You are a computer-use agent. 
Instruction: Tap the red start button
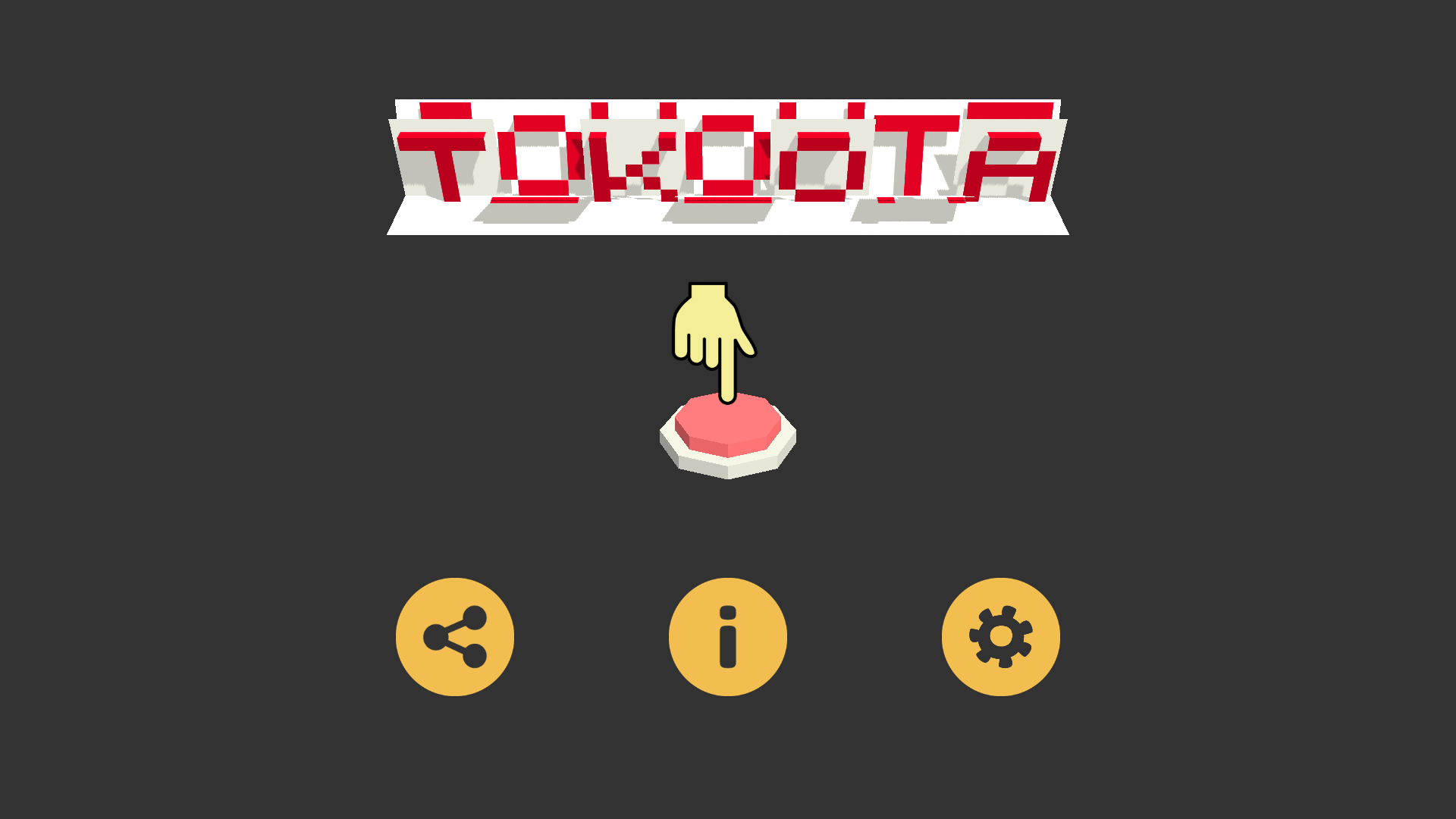728,429
